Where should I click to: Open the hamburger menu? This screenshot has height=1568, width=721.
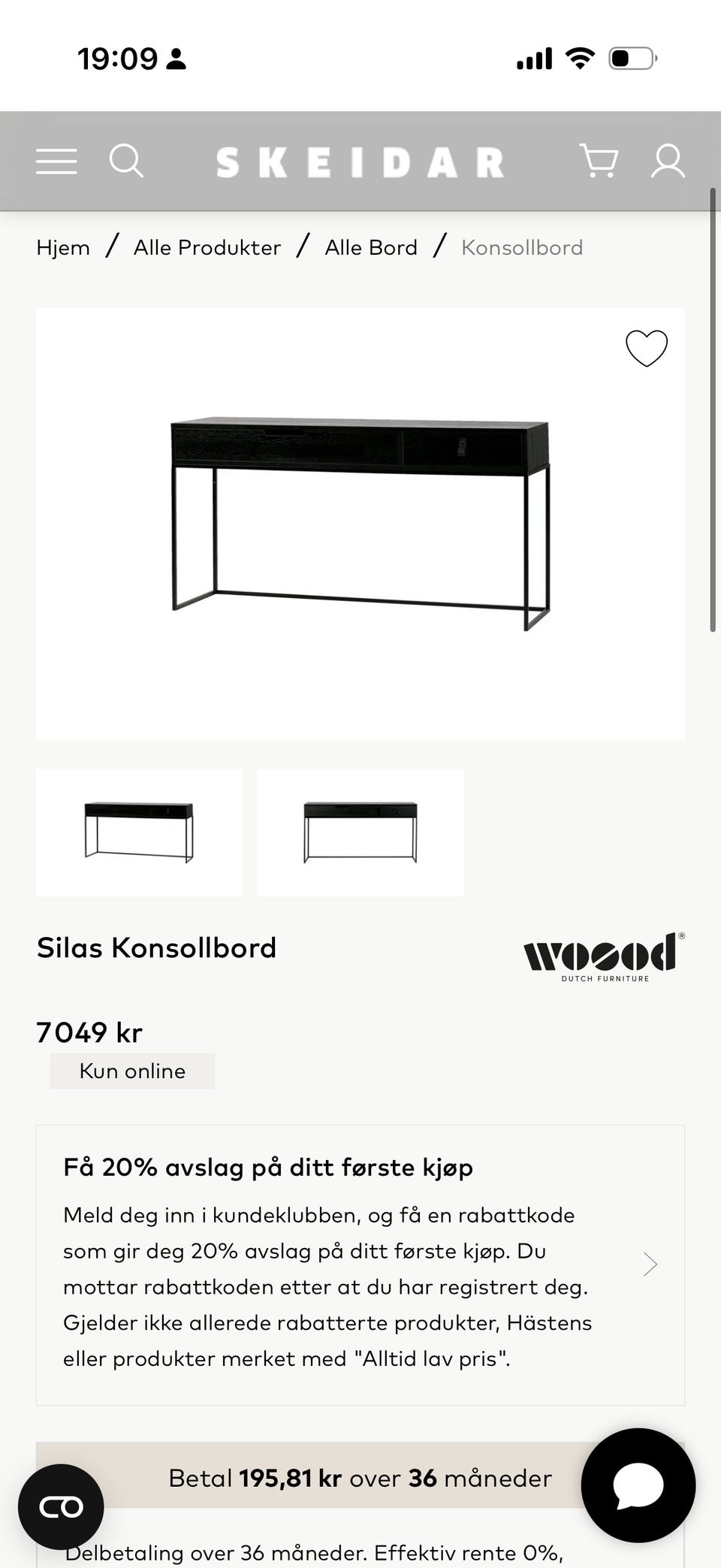(x=56, y=162)
